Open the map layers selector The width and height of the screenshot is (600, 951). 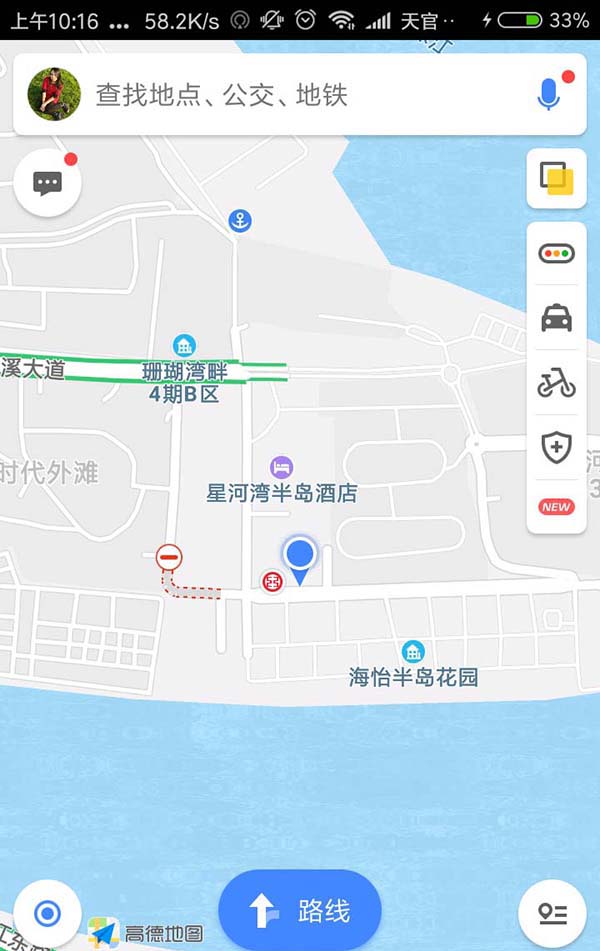pos(556,179)
